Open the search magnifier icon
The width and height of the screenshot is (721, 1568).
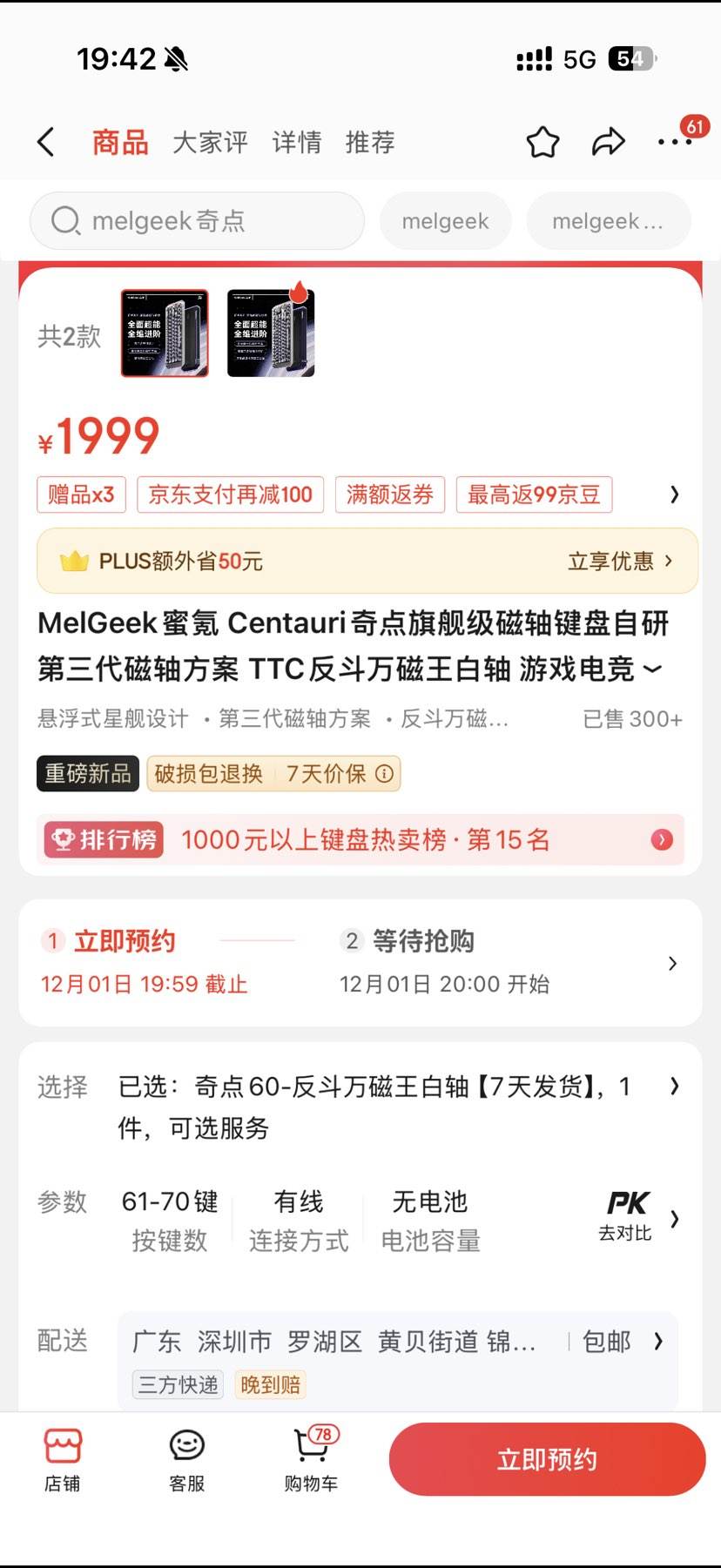pyautogui.click(x=66, y=221)
